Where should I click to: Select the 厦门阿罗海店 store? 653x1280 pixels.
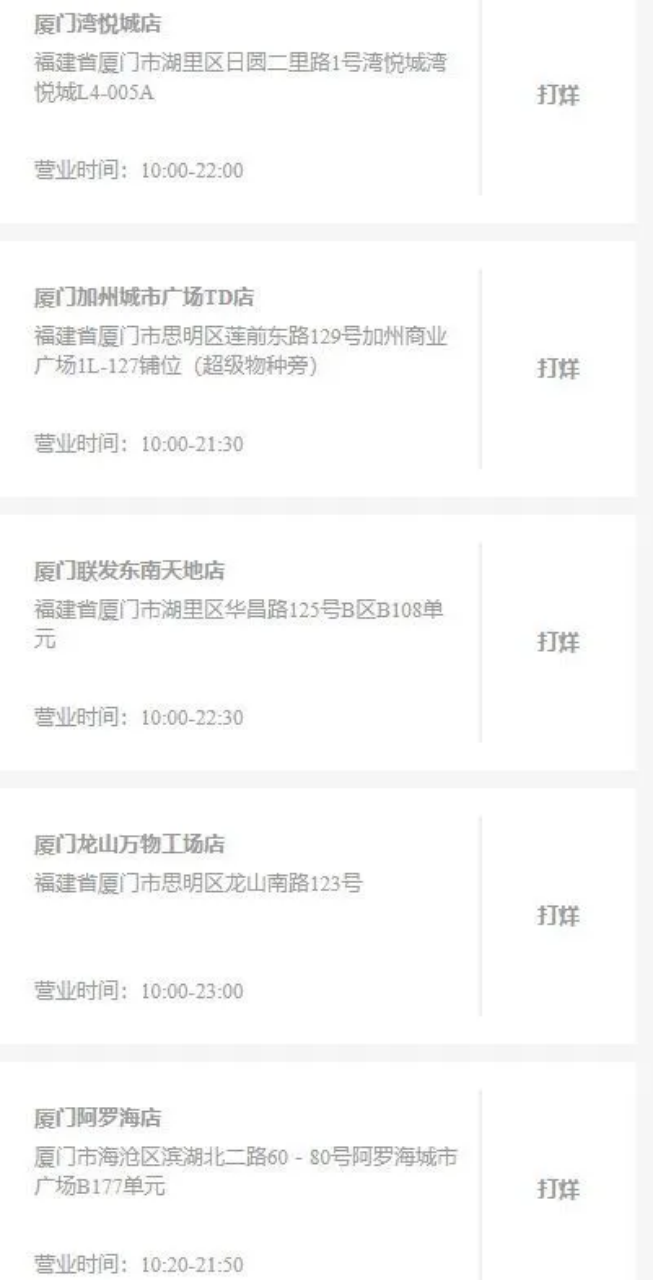coord(97,1118)
